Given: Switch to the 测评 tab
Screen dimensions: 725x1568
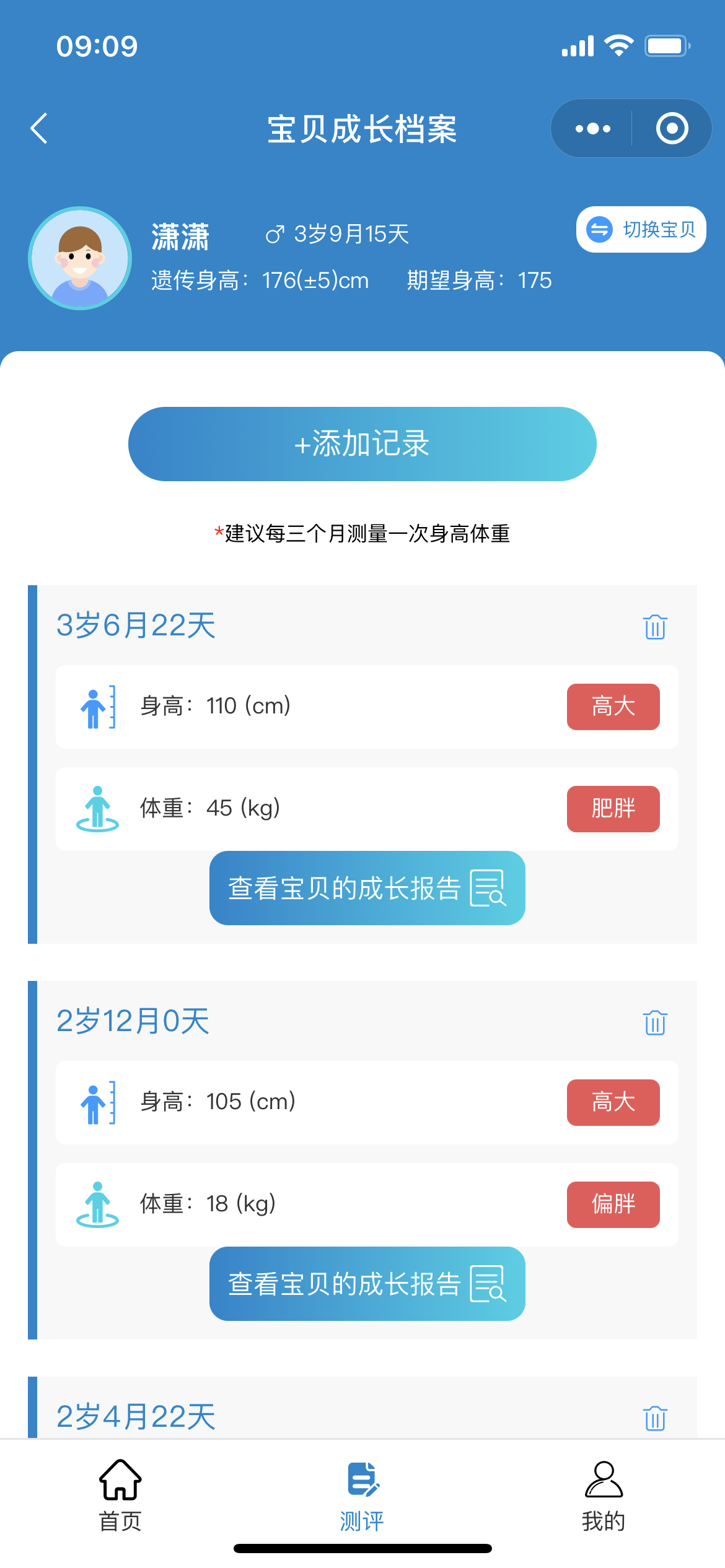Looking at the screenshot, I should (x=362, y=1495).
